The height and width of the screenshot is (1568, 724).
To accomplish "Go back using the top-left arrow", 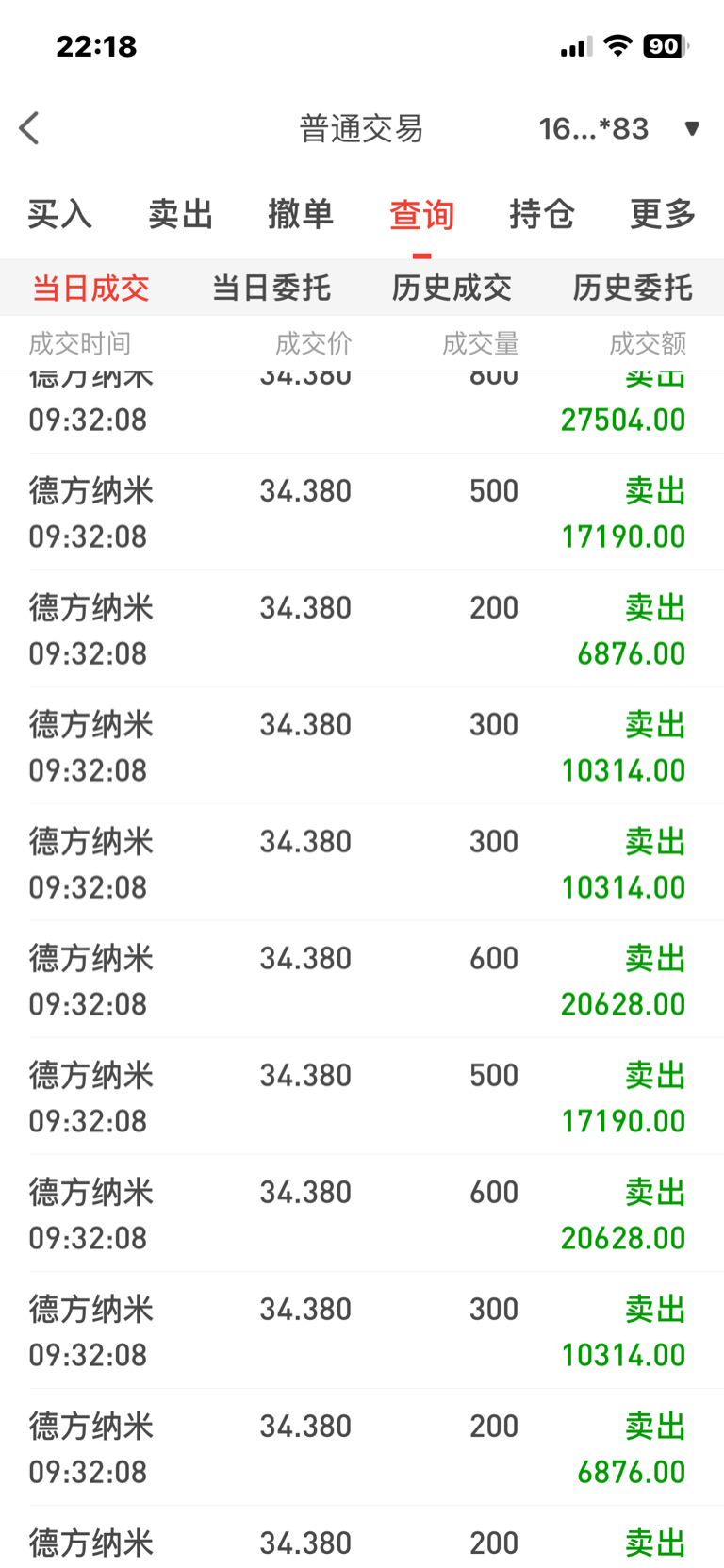I will 29,128.
